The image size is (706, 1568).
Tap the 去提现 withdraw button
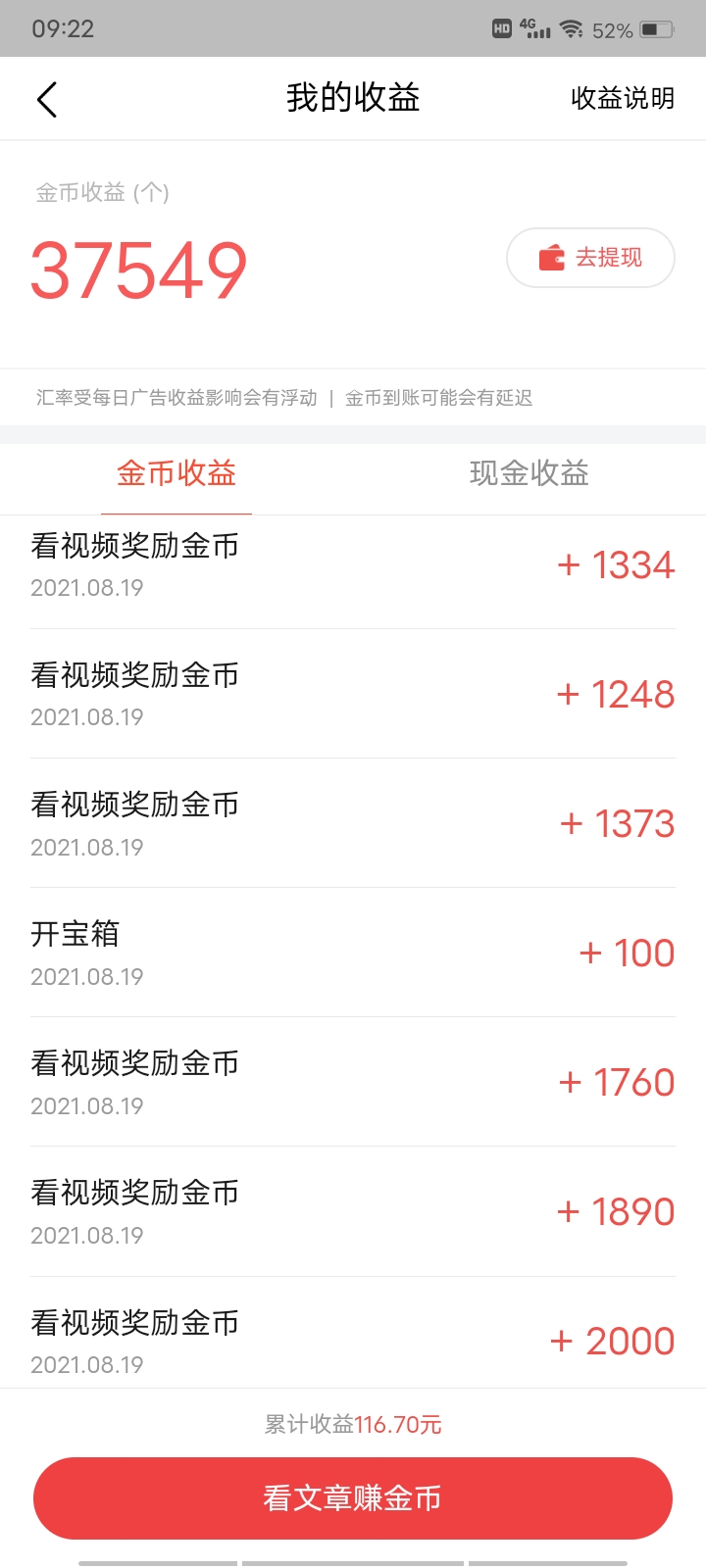[589, 258]
